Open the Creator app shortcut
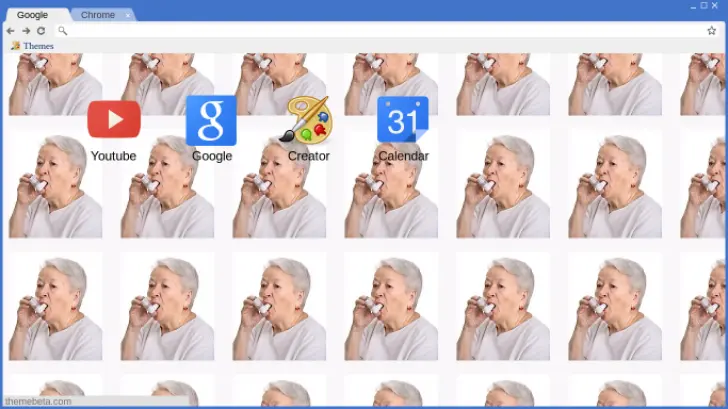 point(308,120)
